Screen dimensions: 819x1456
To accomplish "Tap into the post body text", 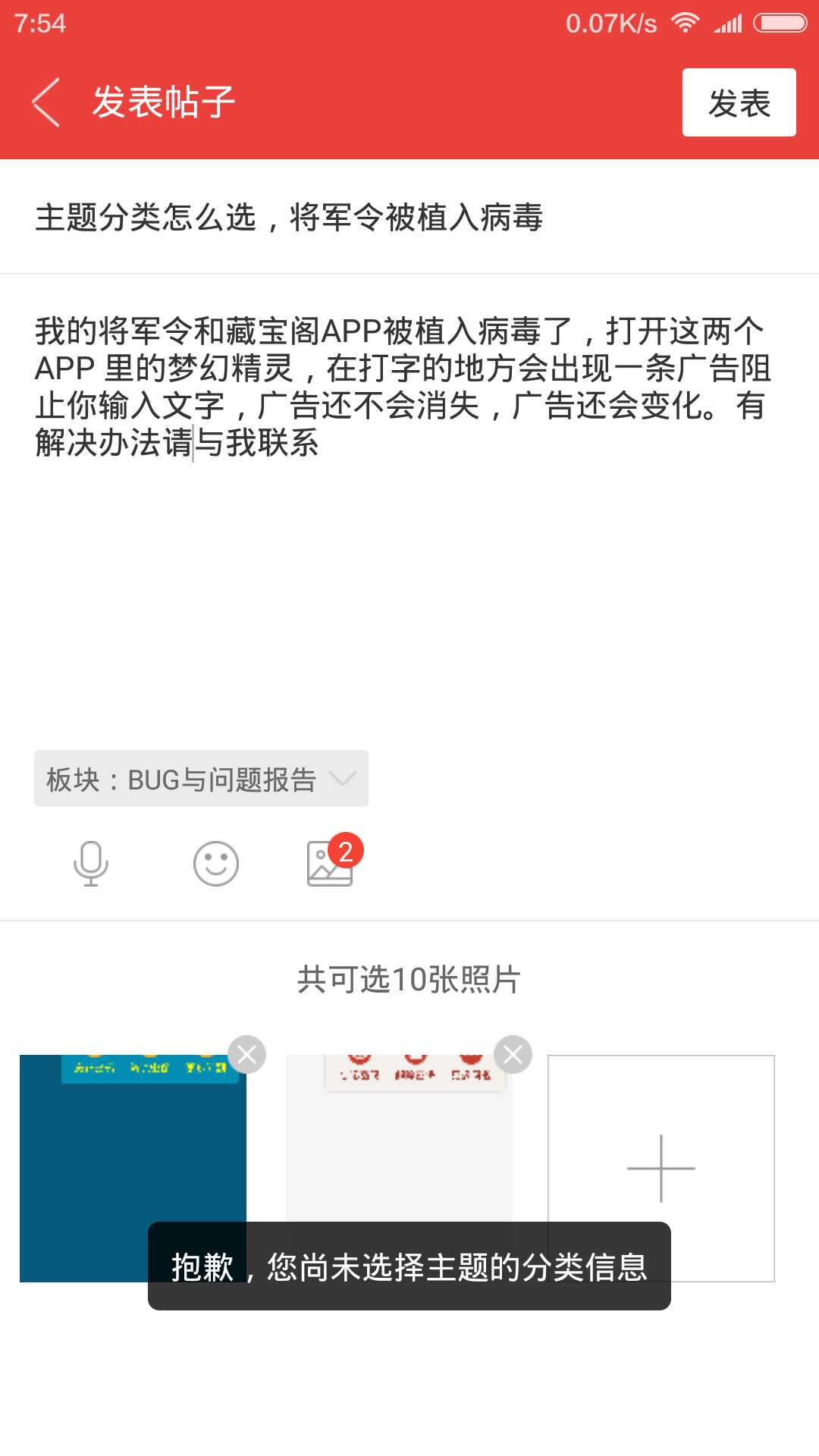I will pyautogui.click(x=409, y=387).
